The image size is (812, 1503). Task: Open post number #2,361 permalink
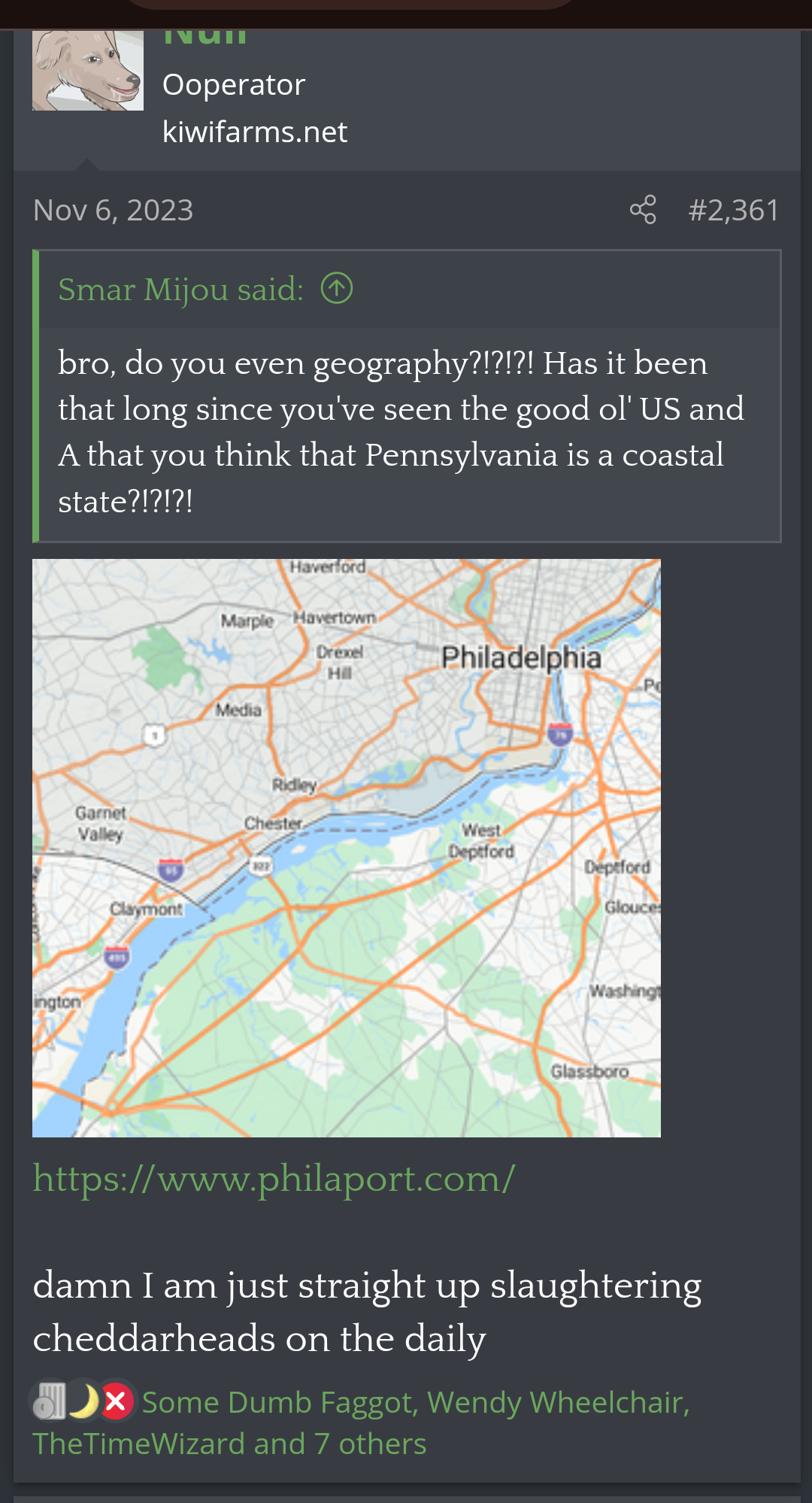733,211
